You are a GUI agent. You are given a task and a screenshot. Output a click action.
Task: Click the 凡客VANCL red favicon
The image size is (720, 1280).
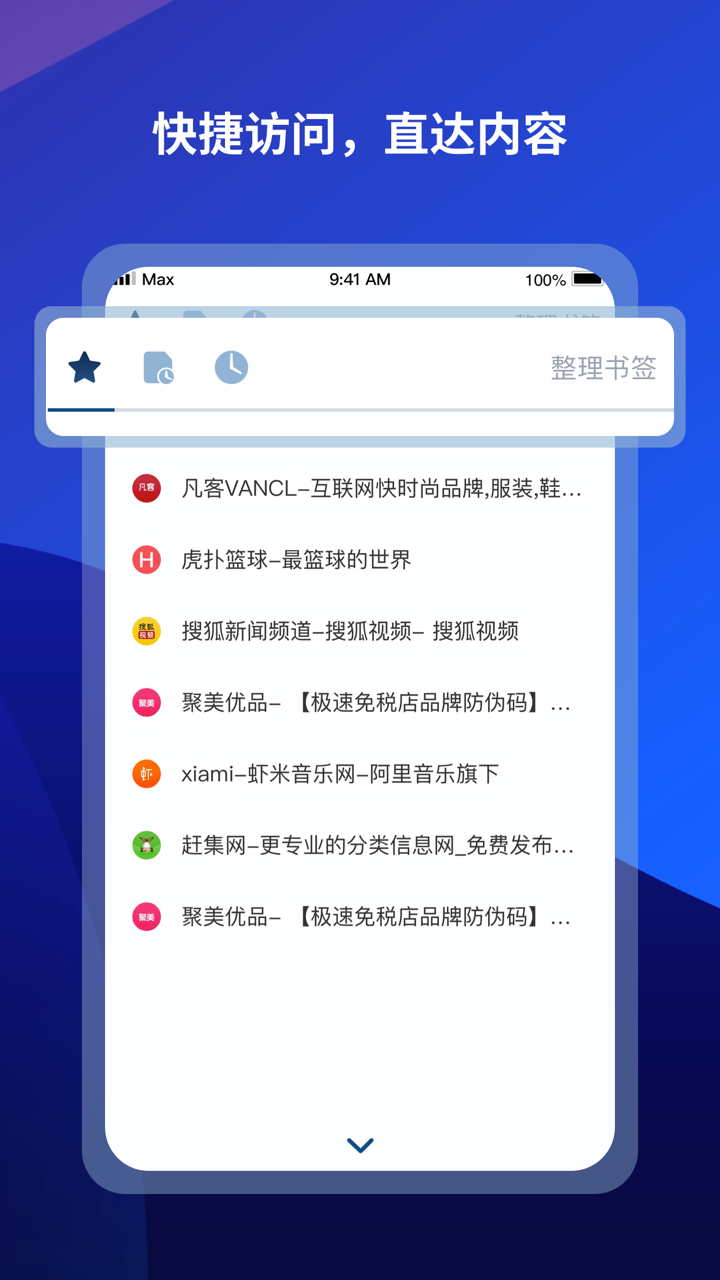[146, 488]
